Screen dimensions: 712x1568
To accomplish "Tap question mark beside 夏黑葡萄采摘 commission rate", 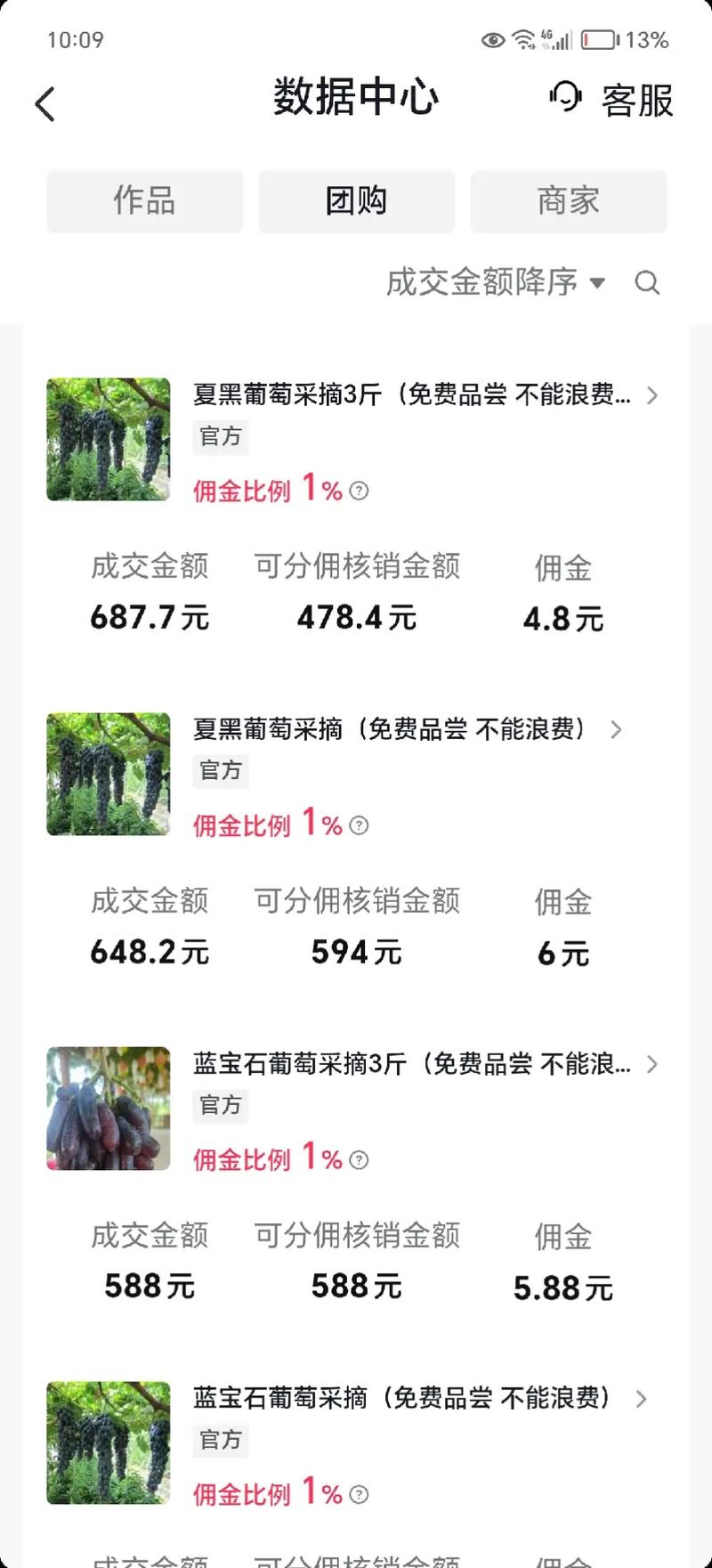I will 359,825.
